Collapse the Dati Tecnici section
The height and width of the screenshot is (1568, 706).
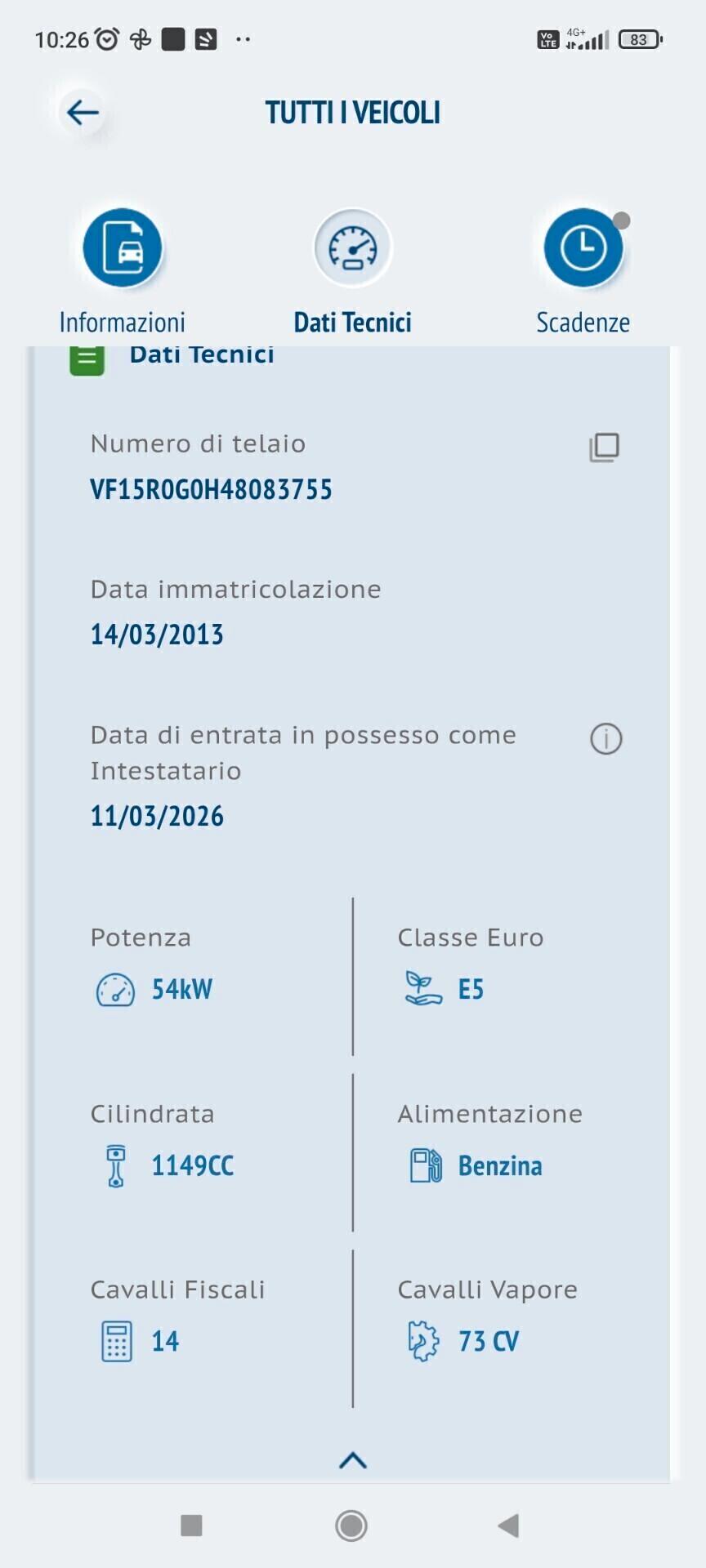pos(353,1460)
